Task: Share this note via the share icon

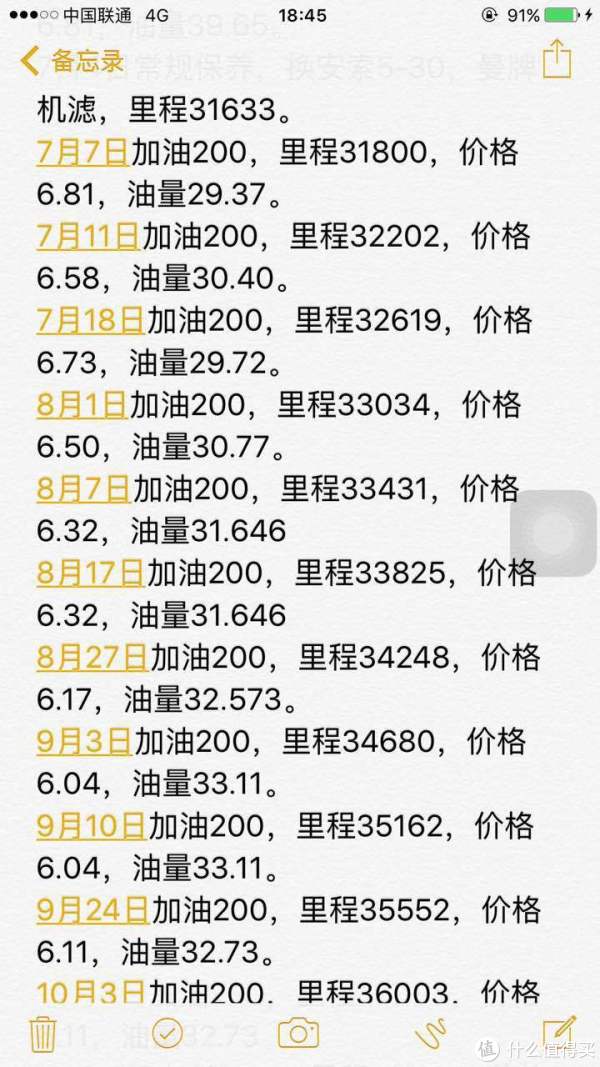Action: tap(556, 58)
